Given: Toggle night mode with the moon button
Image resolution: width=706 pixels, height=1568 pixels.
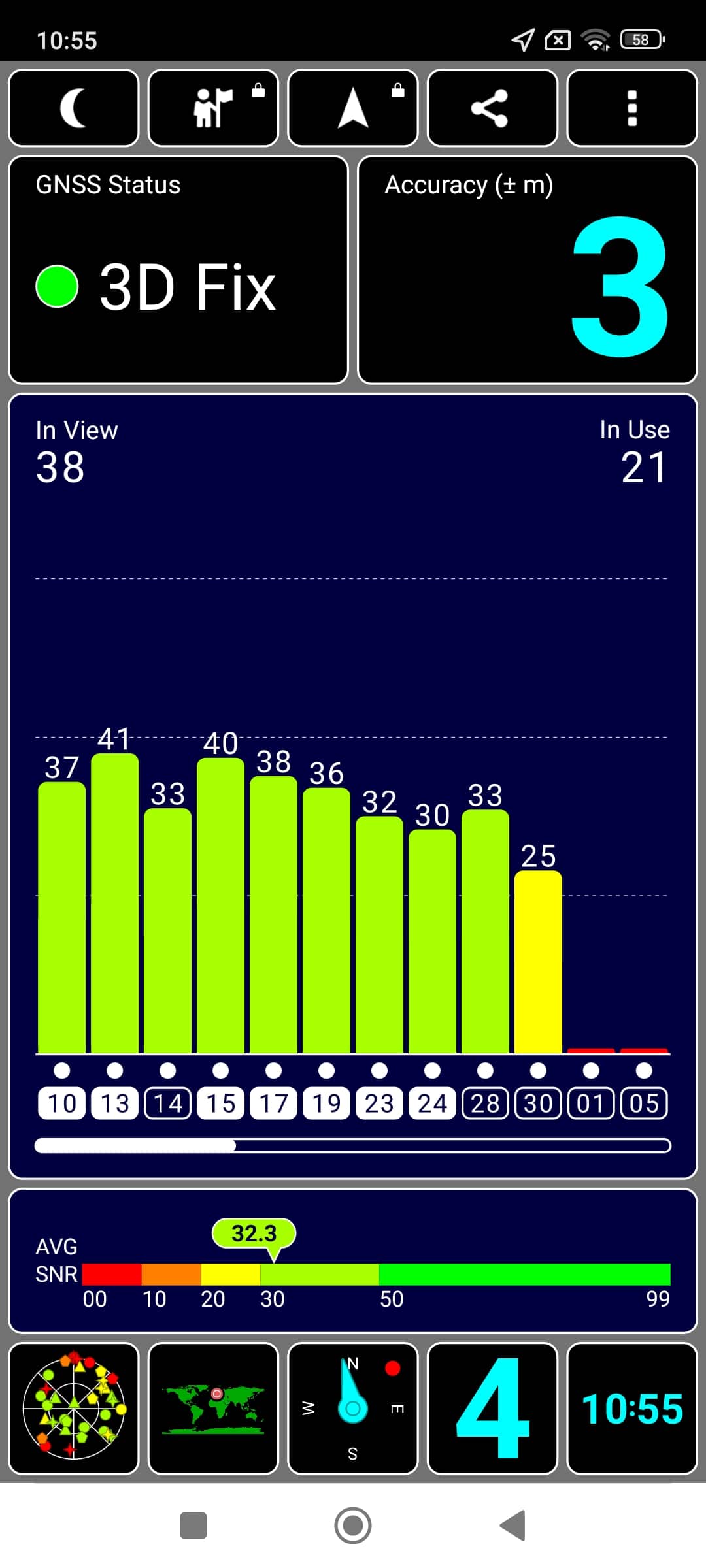Looking at the screenshot, I should pos(74,108).
